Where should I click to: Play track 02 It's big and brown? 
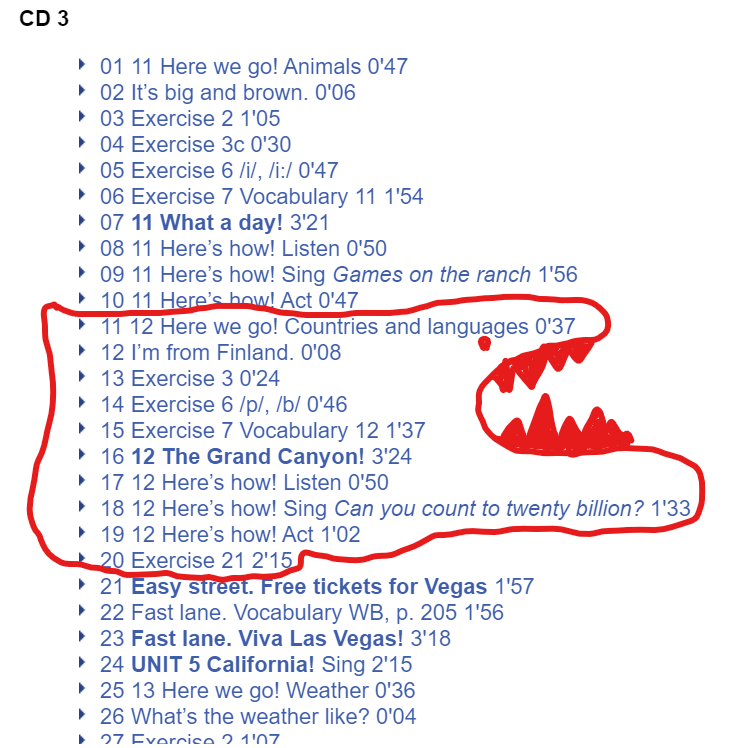pyautogui.click(x=227, y=93)
